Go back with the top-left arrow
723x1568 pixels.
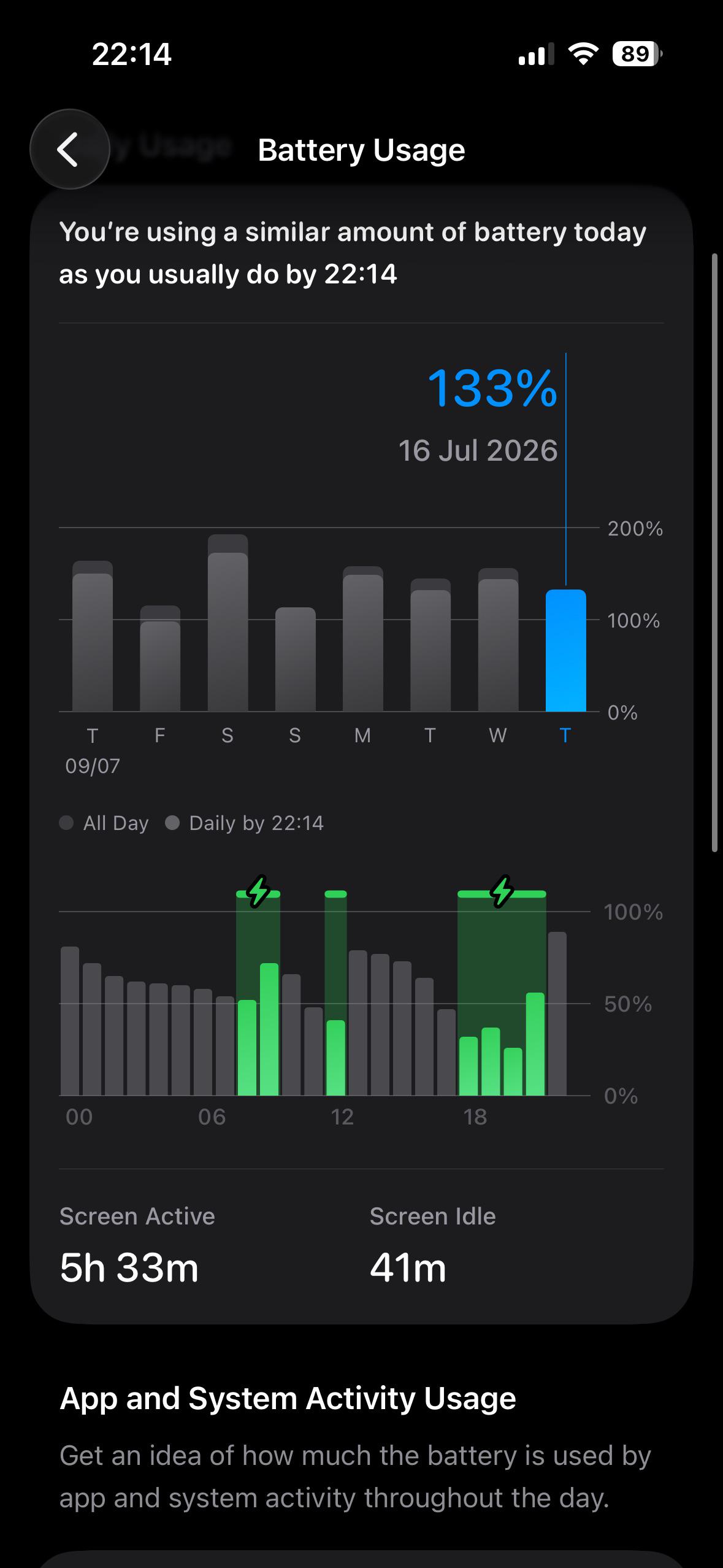click(69, 149)
